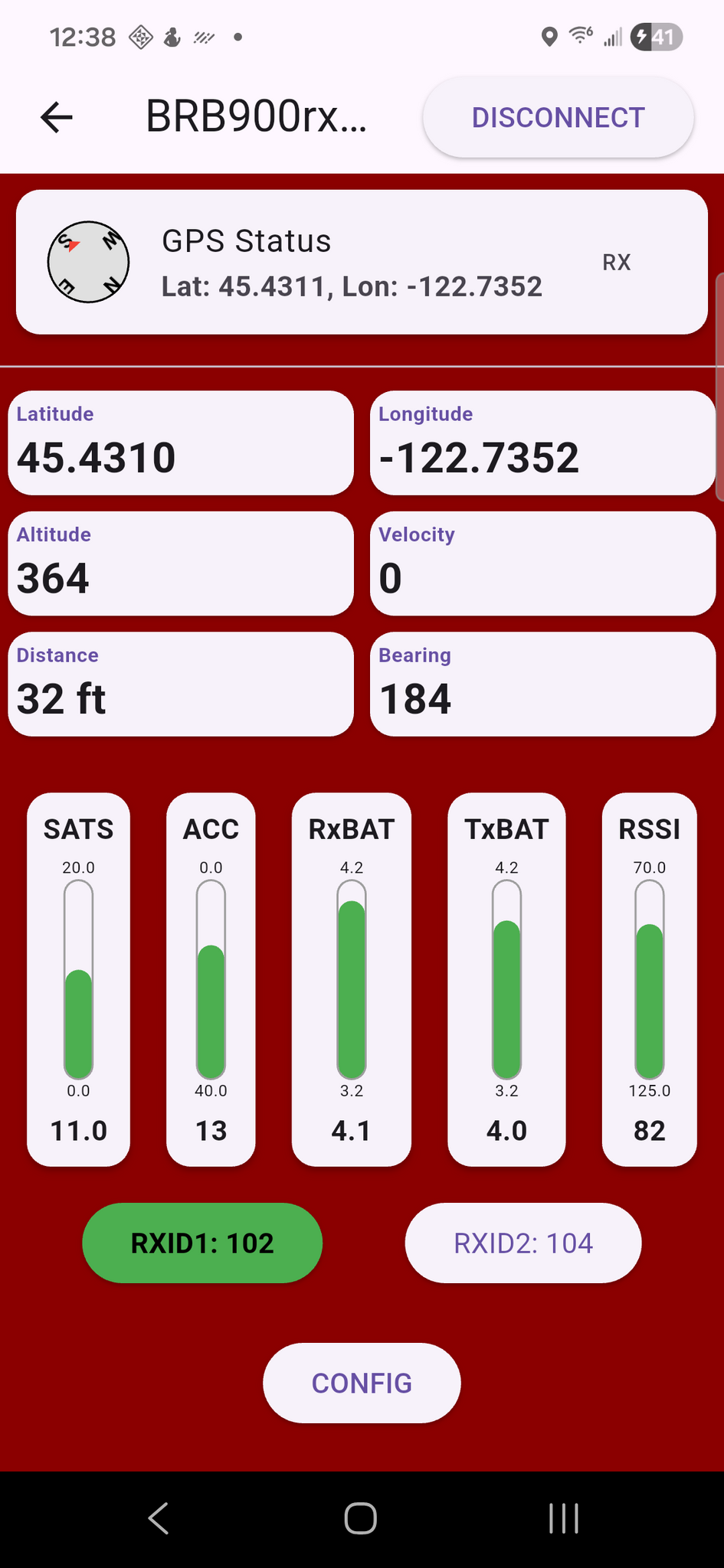
Task: Disconnect from the BRB900rx device
Action: click(558, 118)
